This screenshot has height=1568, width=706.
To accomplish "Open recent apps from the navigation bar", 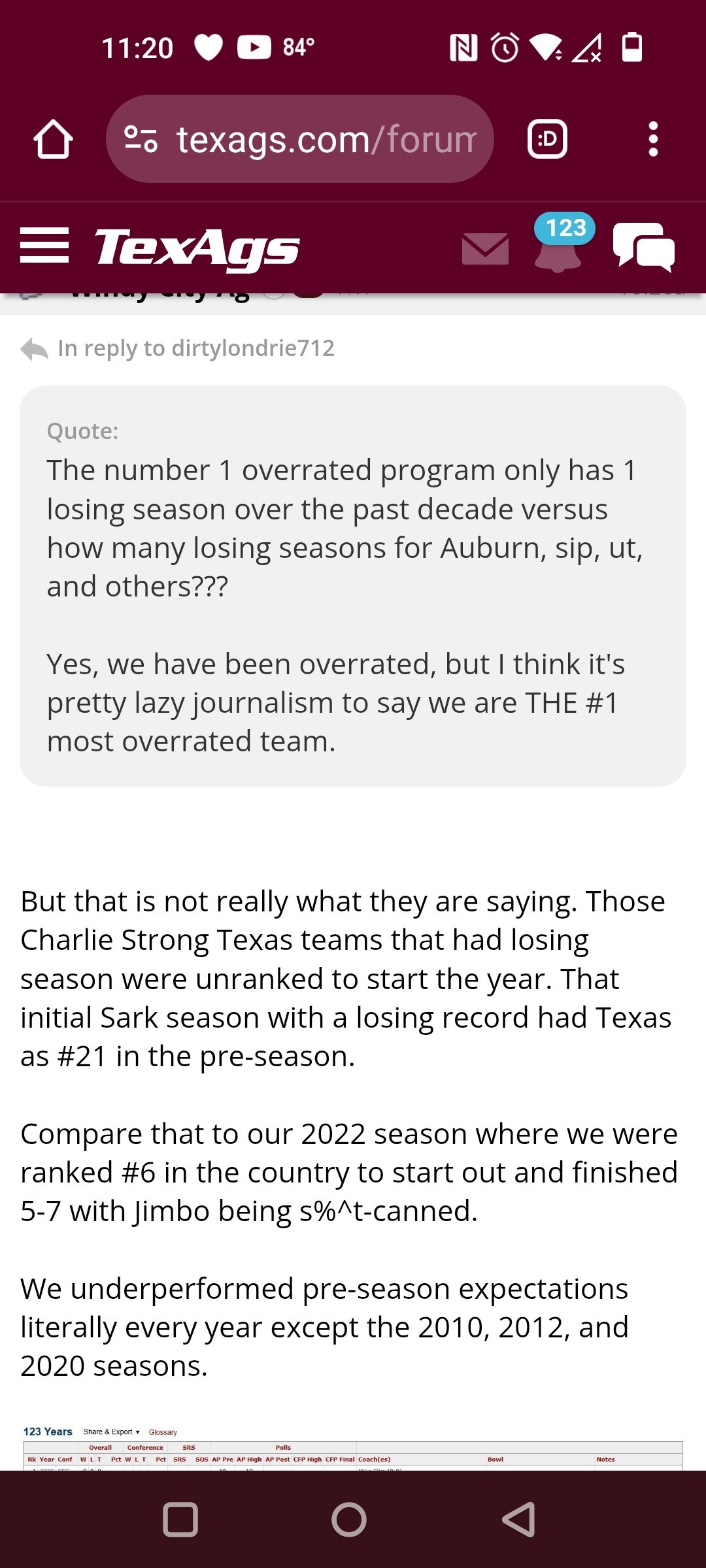I will point(180,1520).
